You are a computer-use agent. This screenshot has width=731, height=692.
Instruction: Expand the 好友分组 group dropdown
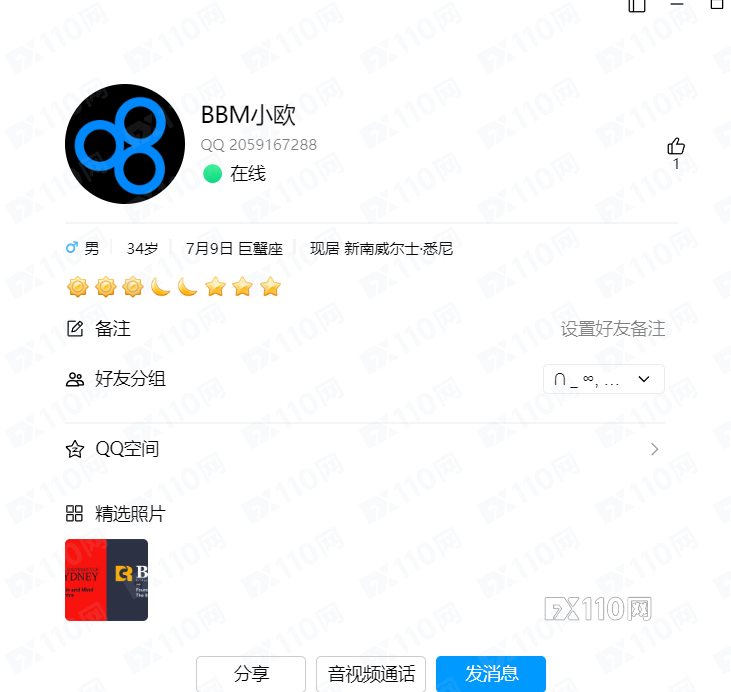tap(603, 379)
